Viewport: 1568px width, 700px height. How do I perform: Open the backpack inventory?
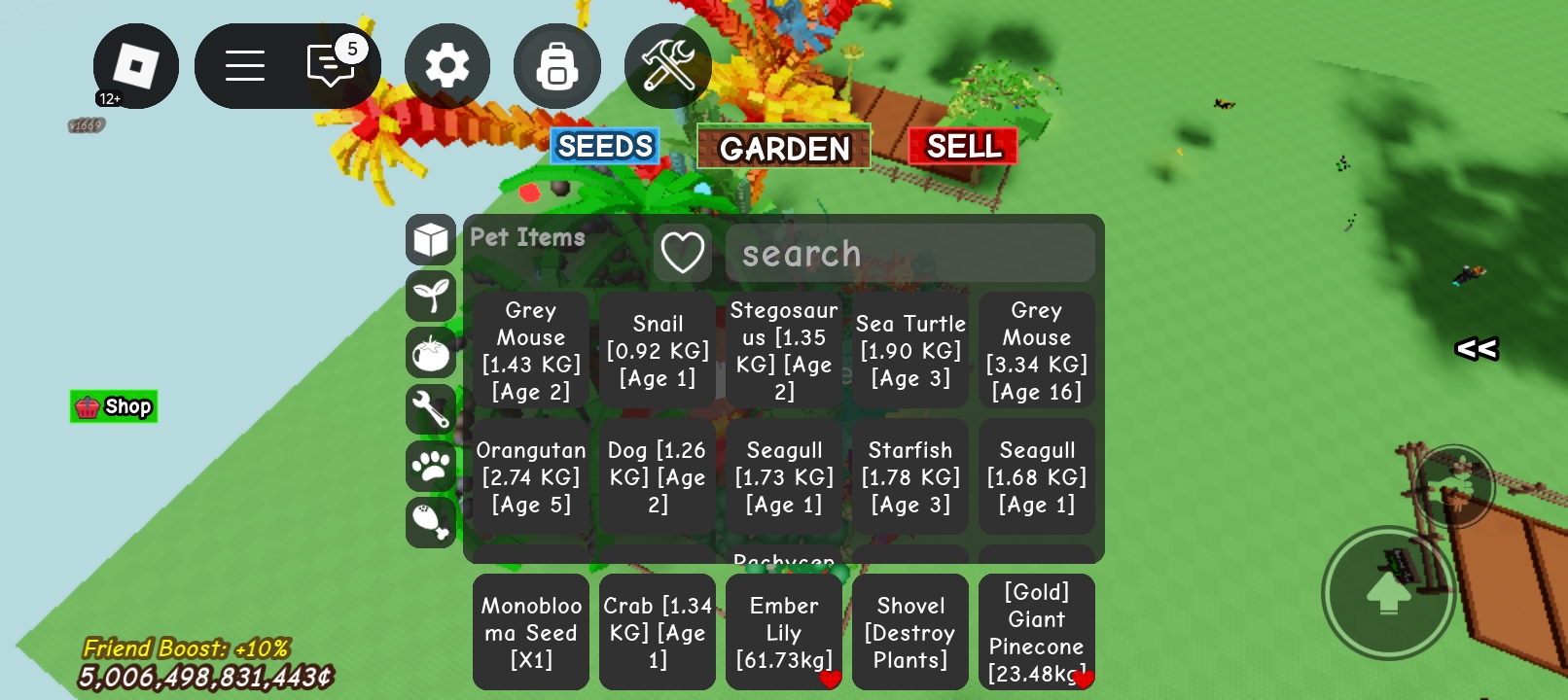point(556,66)
